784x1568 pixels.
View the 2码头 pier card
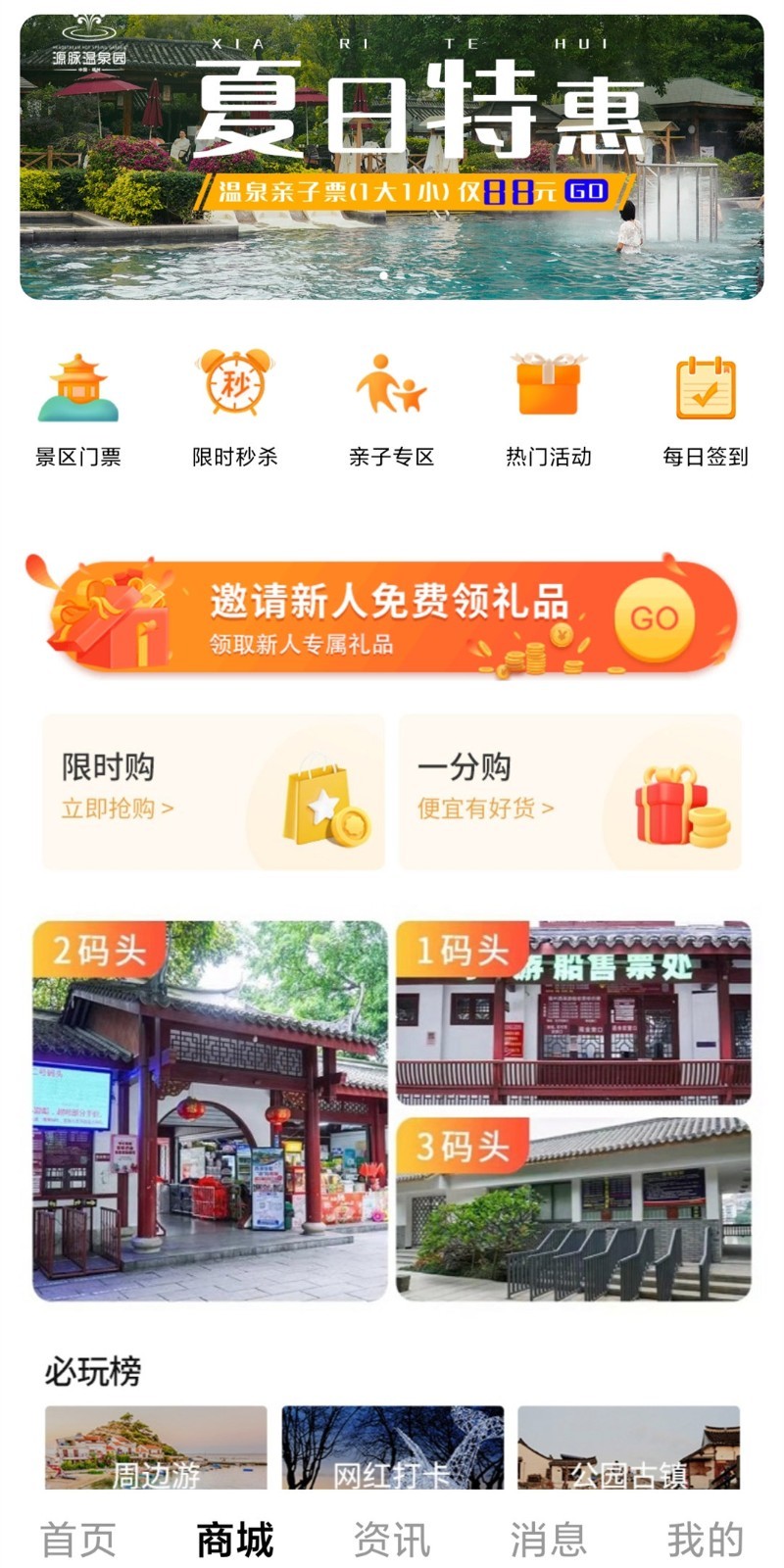click(x=211, y=1111)
